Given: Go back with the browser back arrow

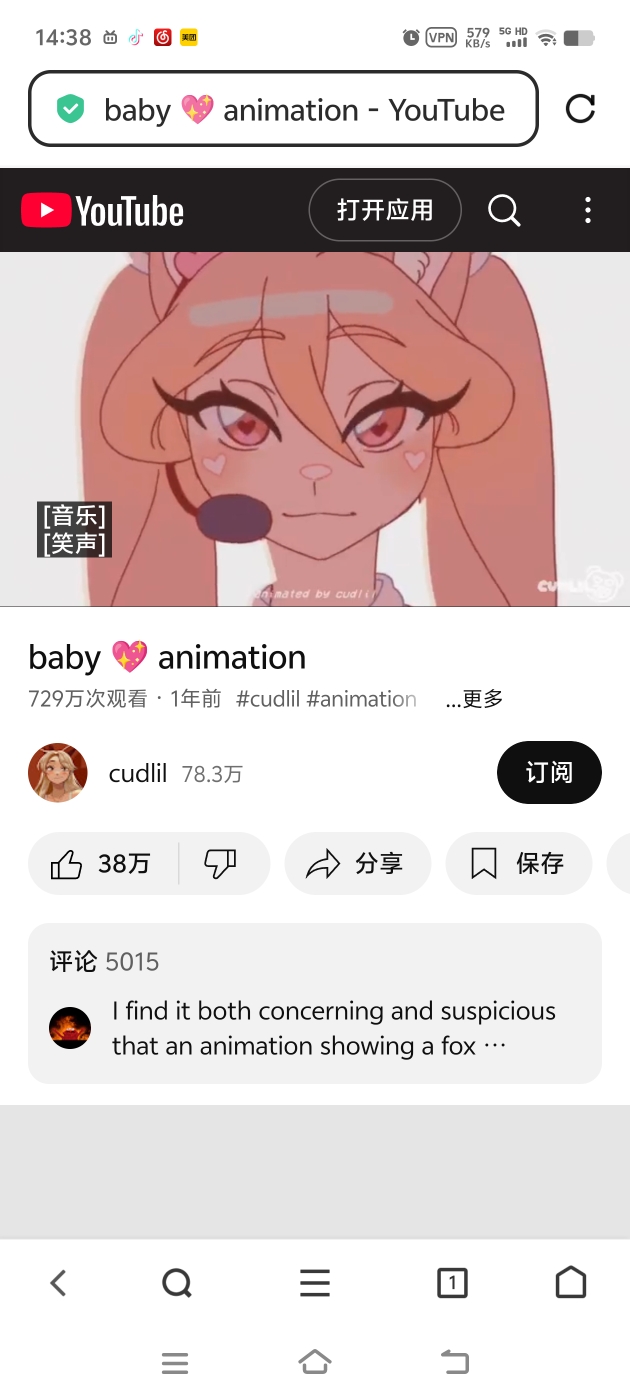Looking at the screenshot, I should coord(58,1282).
